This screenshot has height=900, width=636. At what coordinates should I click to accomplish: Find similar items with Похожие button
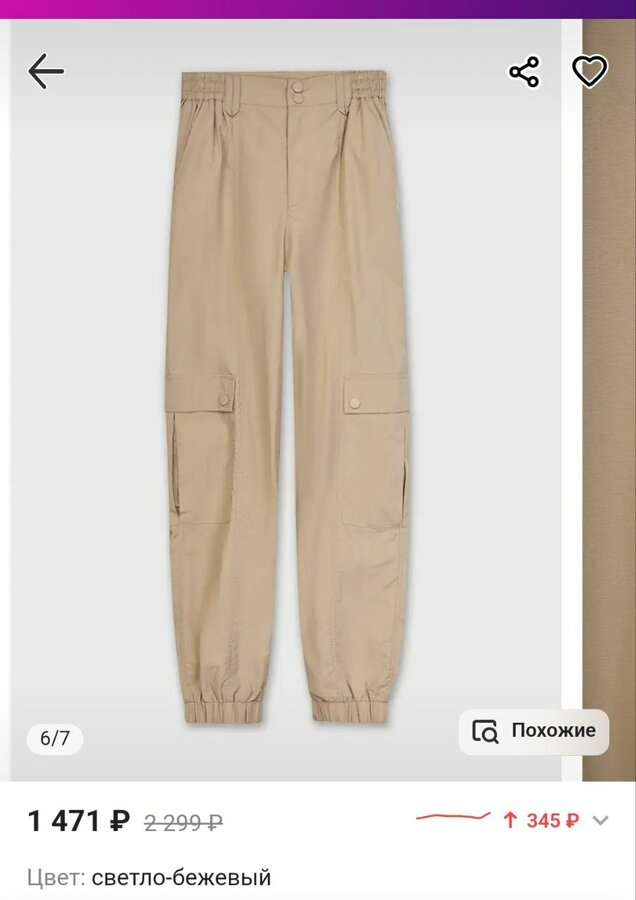click(534, 731)
